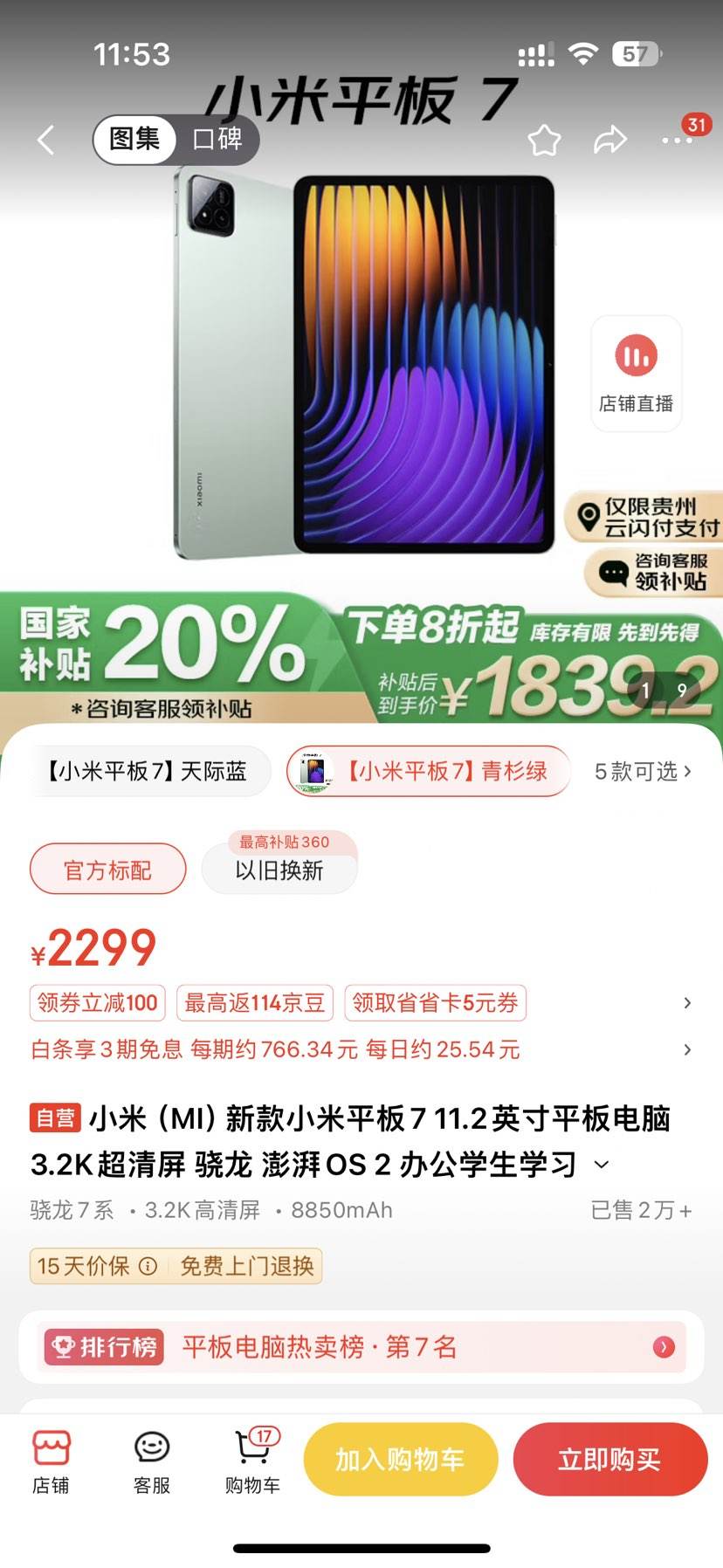Open the 店铺直播 live stream
This screenshot has width=723, height=1568.
pyautogui.click(x=636, y=373)
